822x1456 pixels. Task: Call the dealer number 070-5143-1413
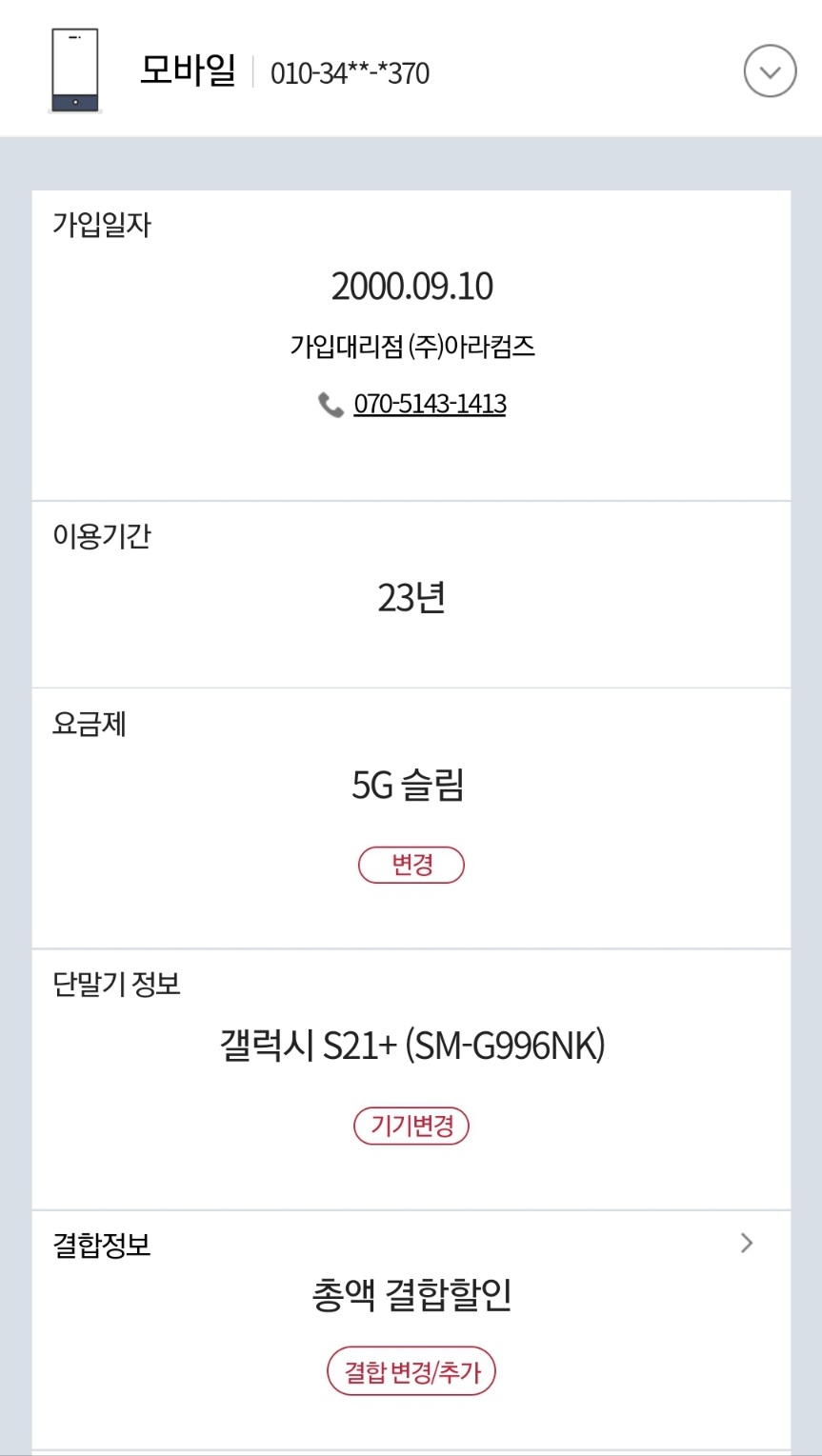coord(429,405)
